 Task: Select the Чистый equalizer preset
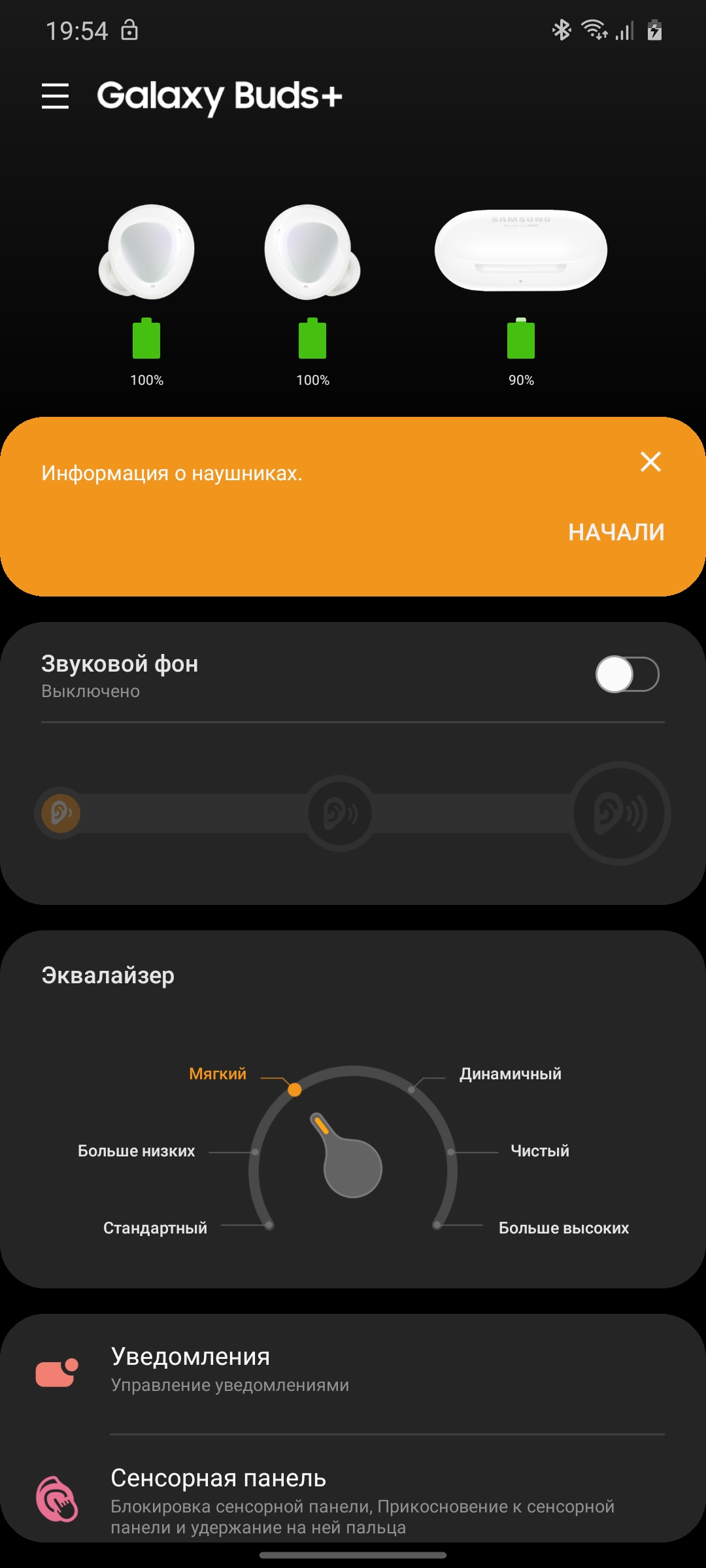point(539,1151)
